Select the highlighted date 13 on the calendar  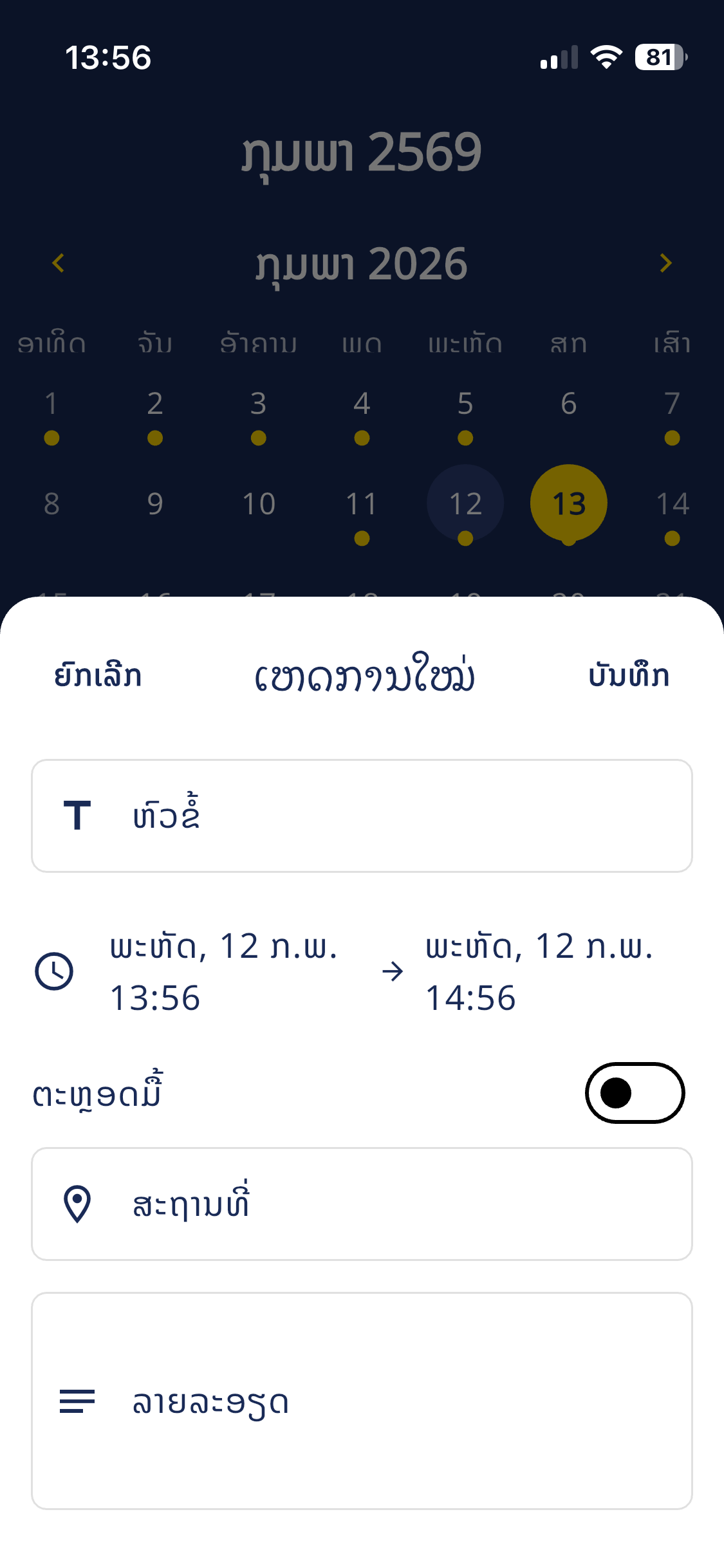click(569, 503)
